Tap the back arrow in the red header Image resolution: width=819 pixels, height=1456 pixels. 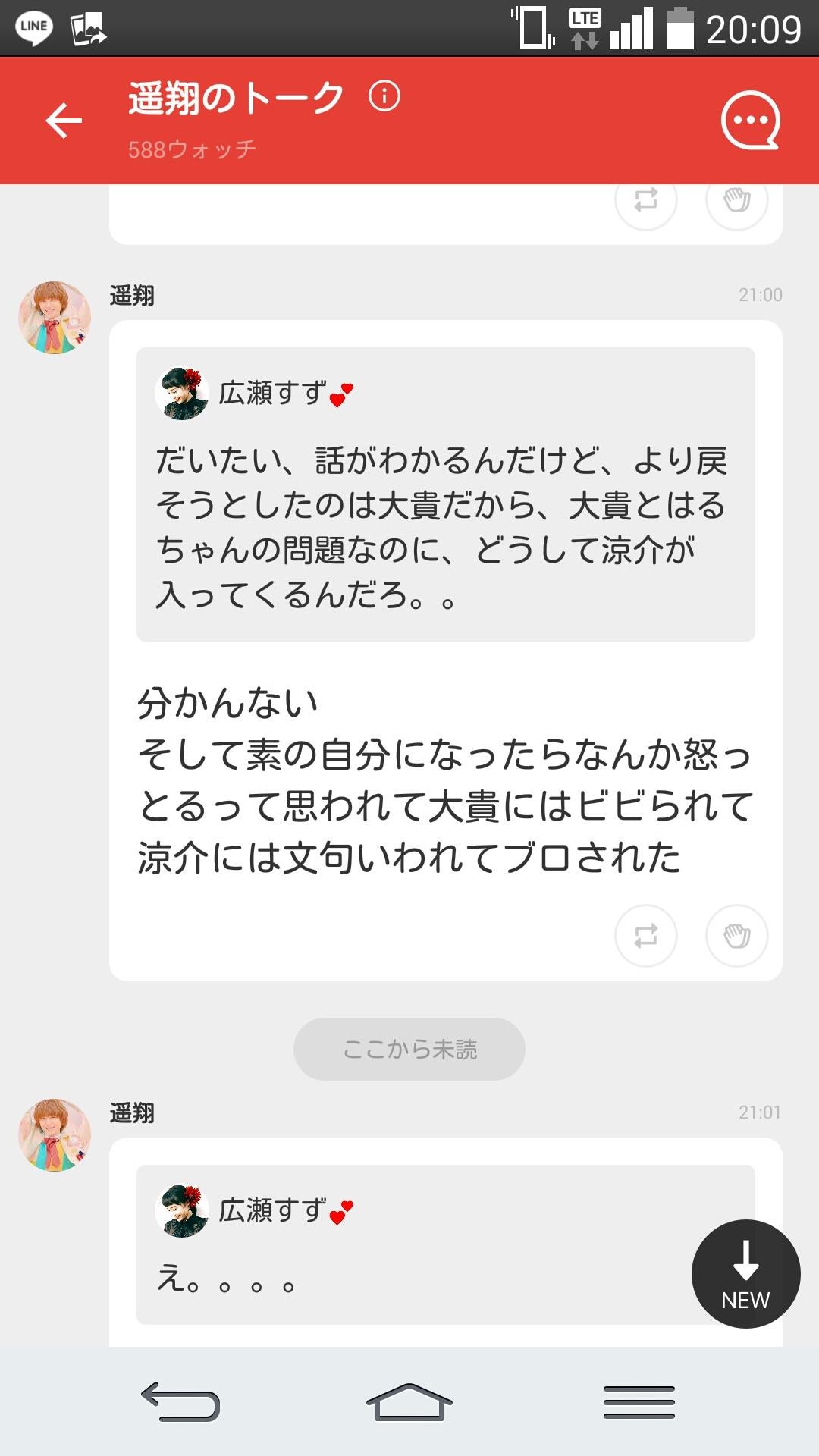point(64,120)
